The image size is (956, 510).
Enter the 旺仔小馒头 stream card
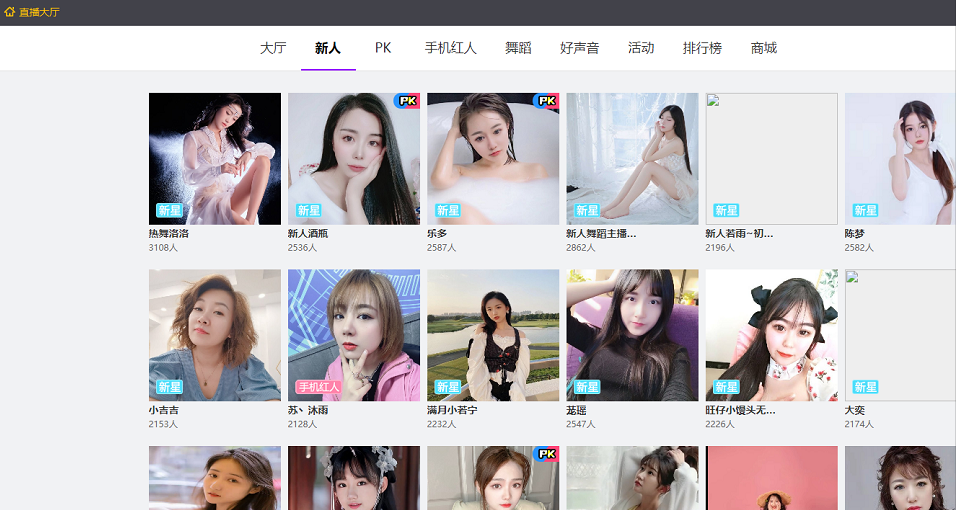pos(771,335)
